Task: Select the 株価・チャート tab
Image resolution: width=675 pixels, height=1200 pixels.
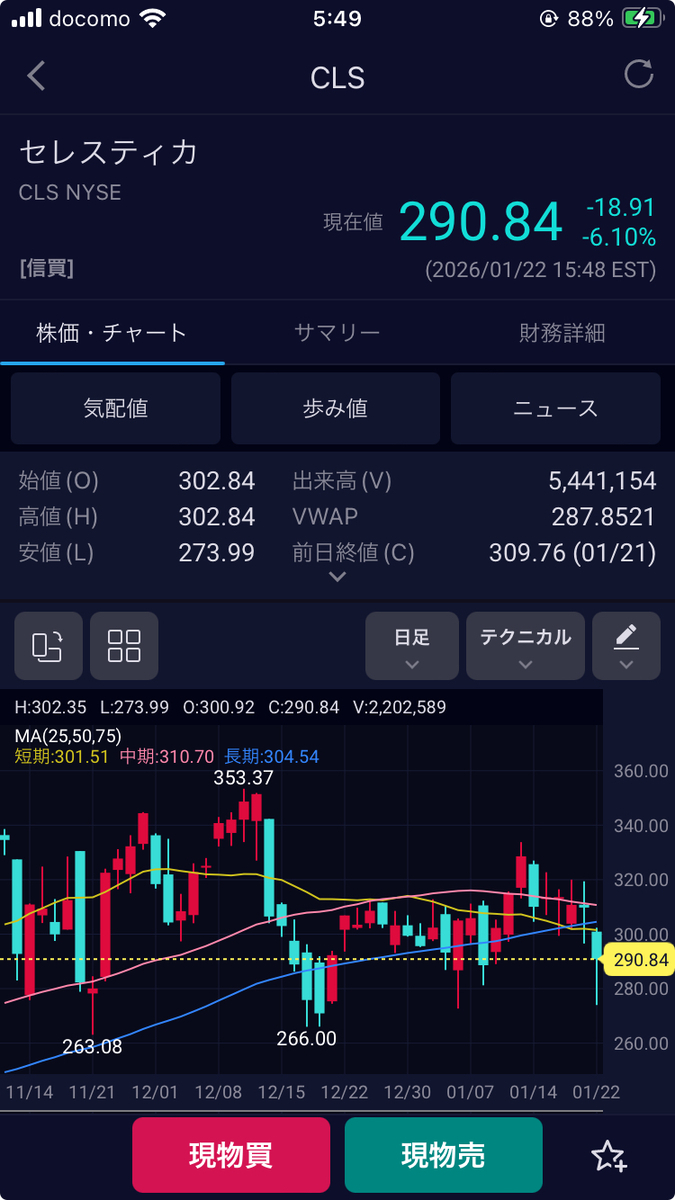Action: click(112, 333)
